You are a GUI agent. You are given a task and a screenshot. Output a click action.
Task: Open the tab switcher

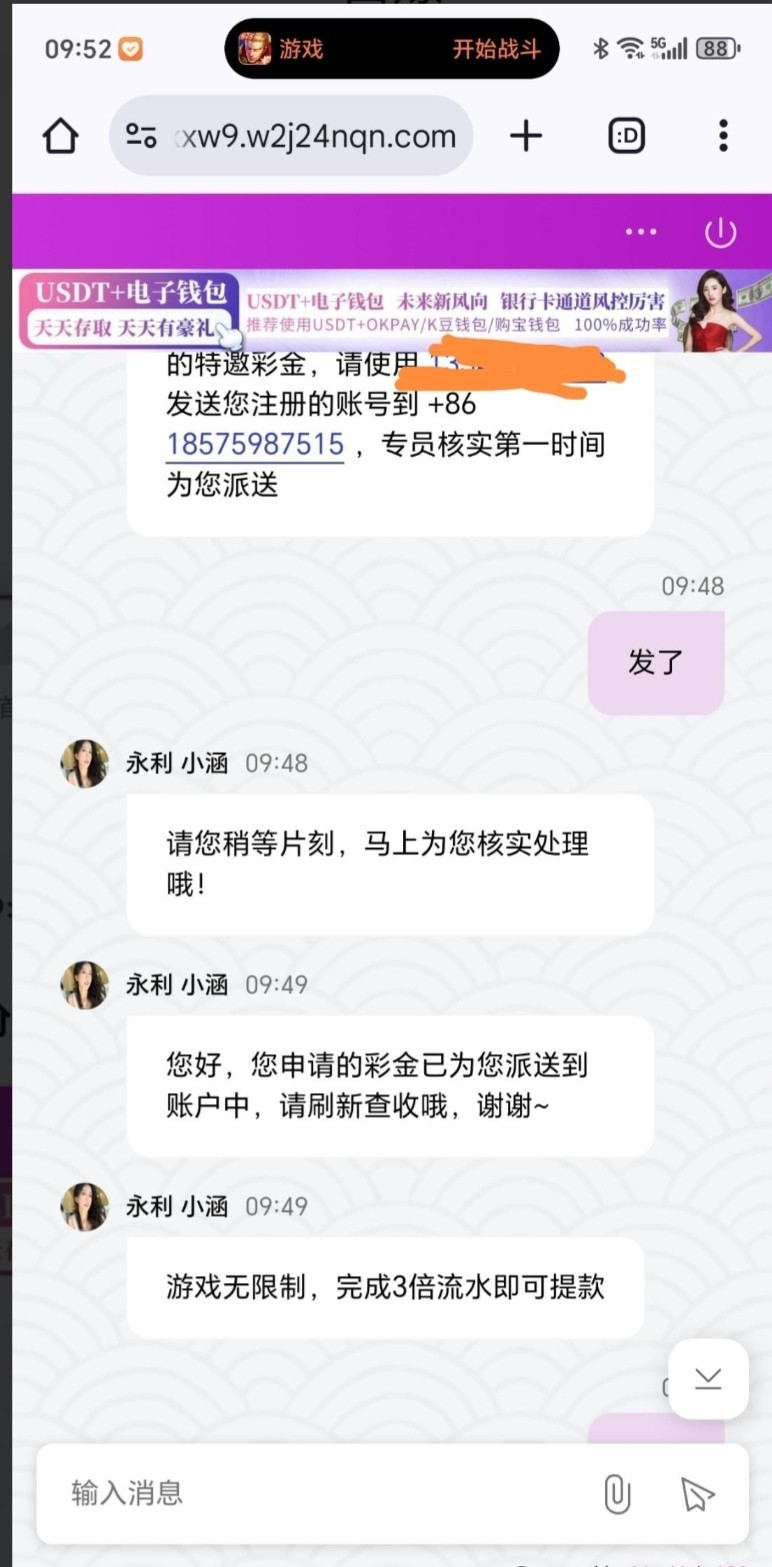point(626,136)
